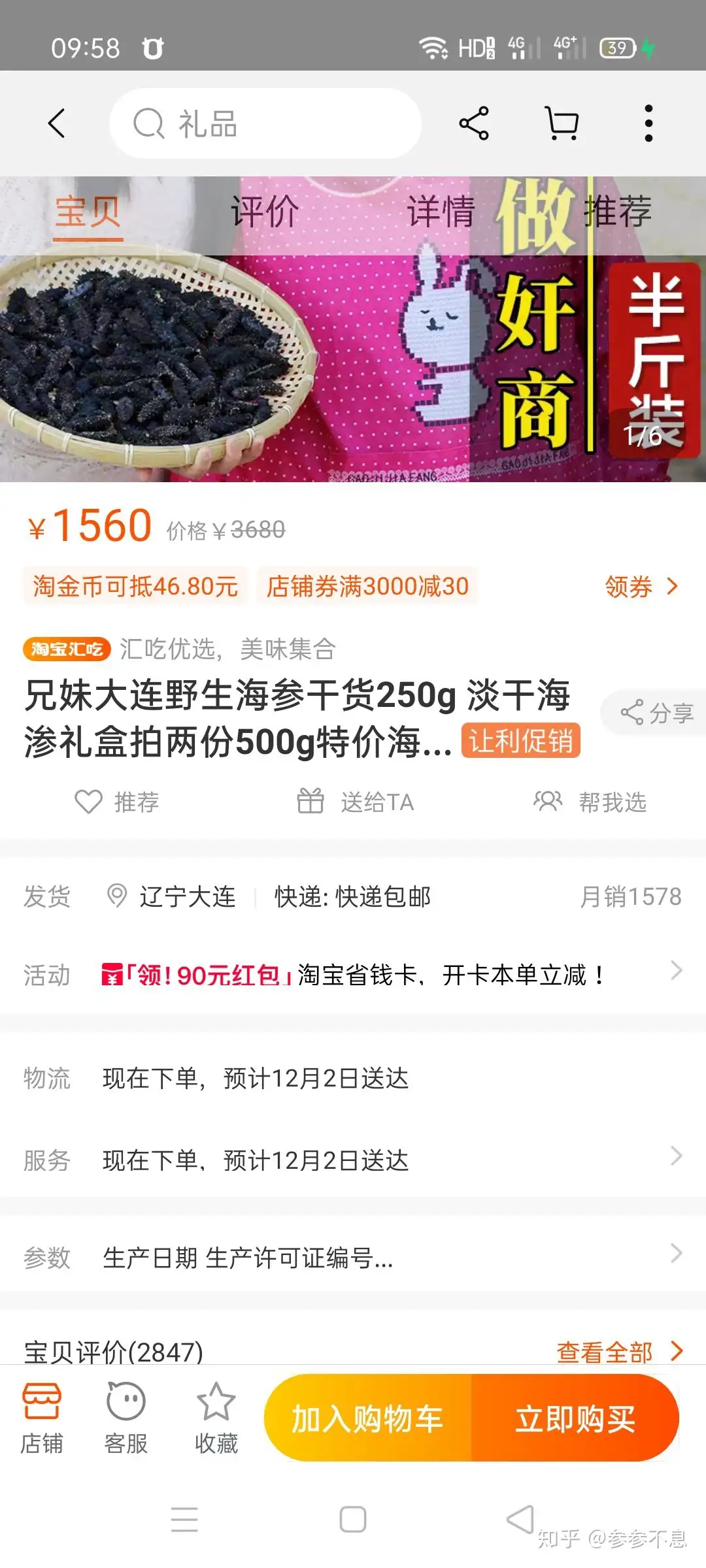Open the shopping cart icon
The height and width of the screenshot is (1568, 706).
click(x=562, y=123)
